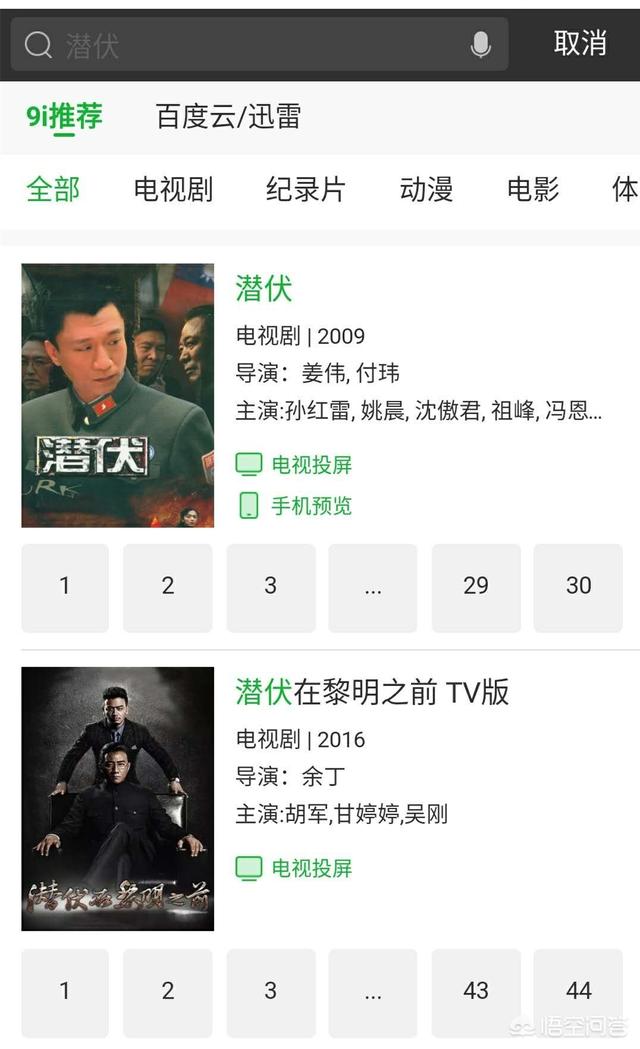
Task: Open the 潜伏在黎明之前 TV版 poster
Action: coord(117,798)
